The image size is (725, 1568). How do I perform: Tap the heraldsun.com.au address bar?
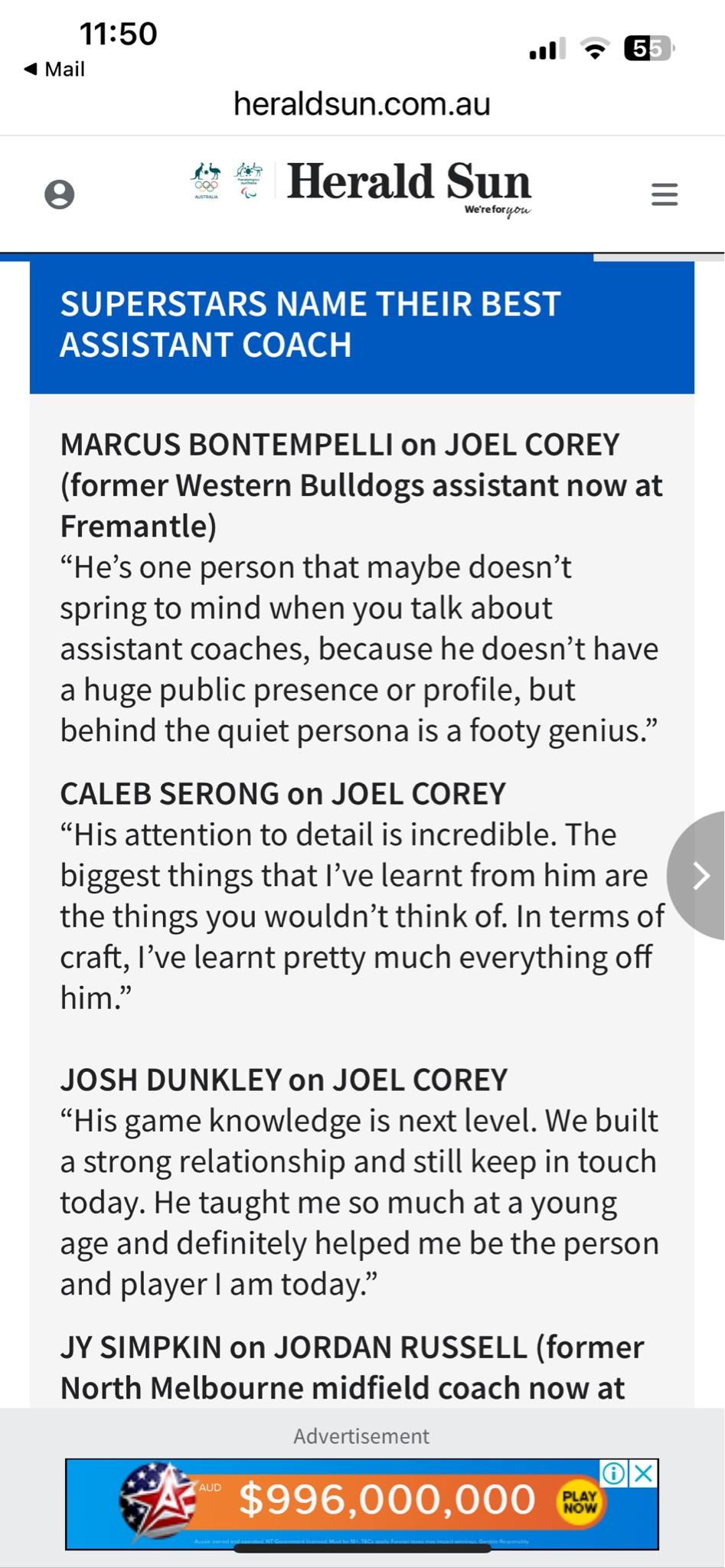(362, 103)
